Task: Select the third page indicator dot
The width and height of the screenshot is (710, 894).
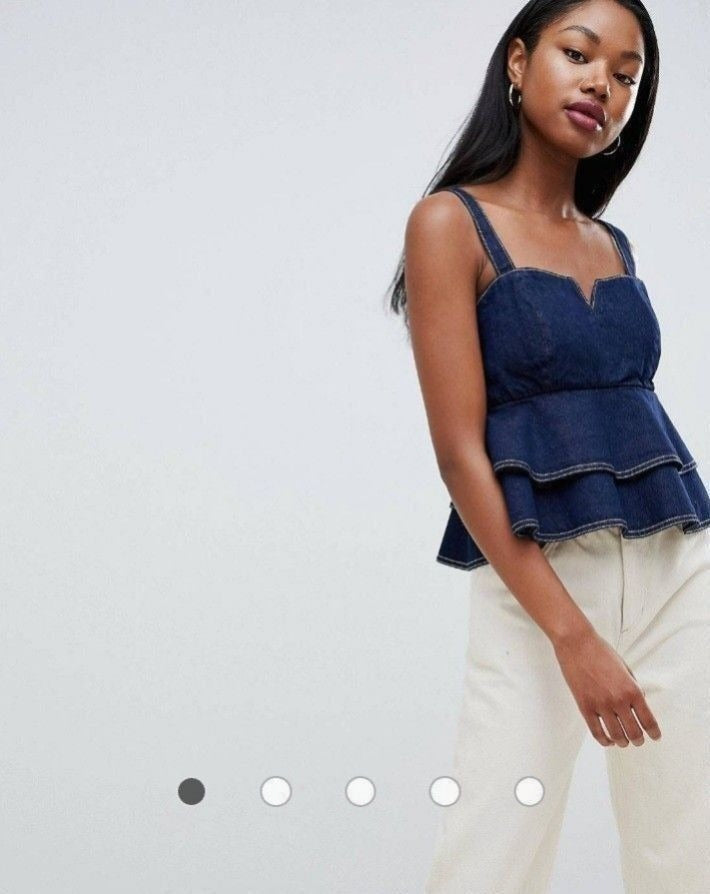Action: click(x=360, y=792)
